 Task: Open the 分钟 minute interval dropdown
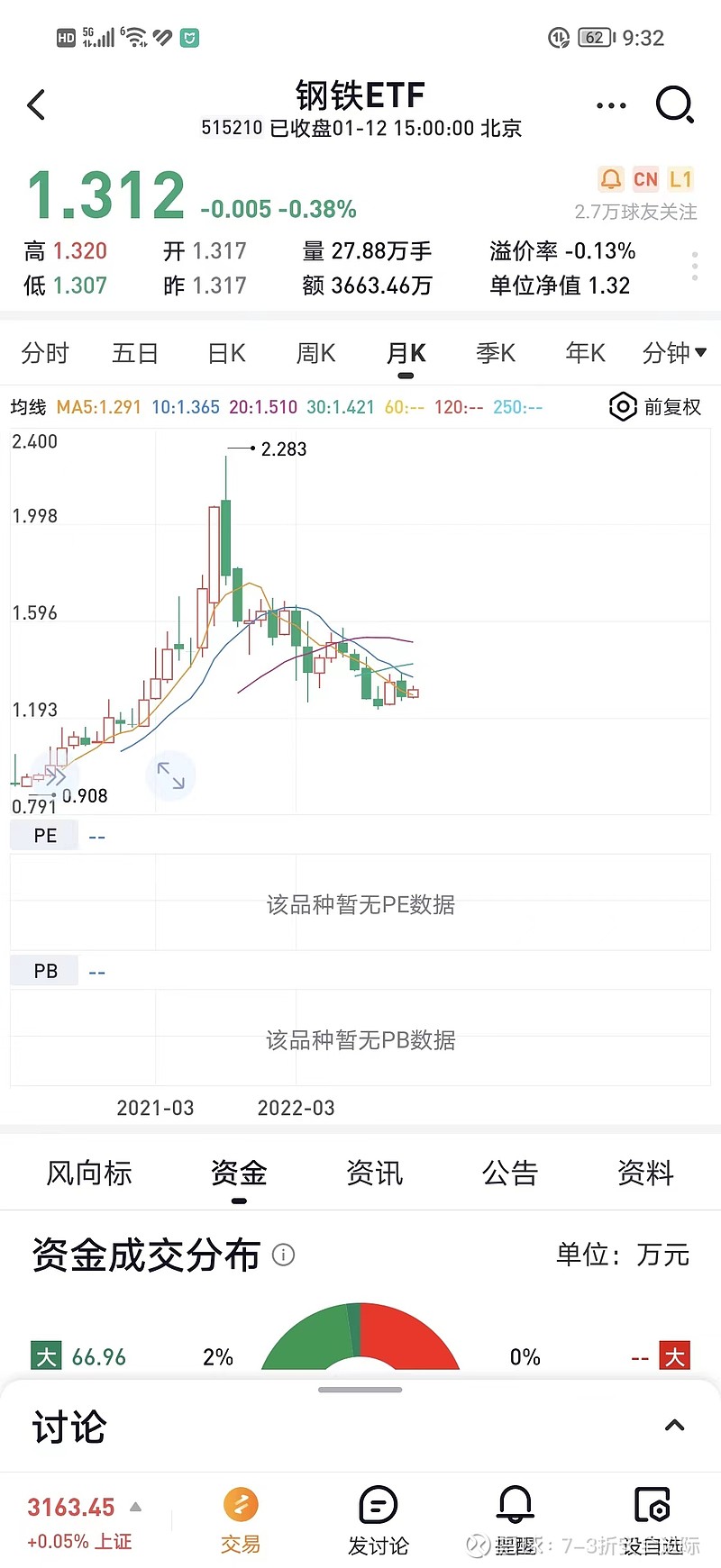[674, 353]
